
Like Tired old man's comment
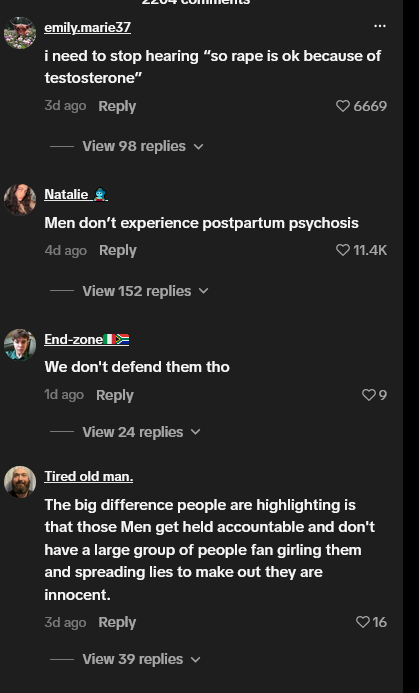362,622
